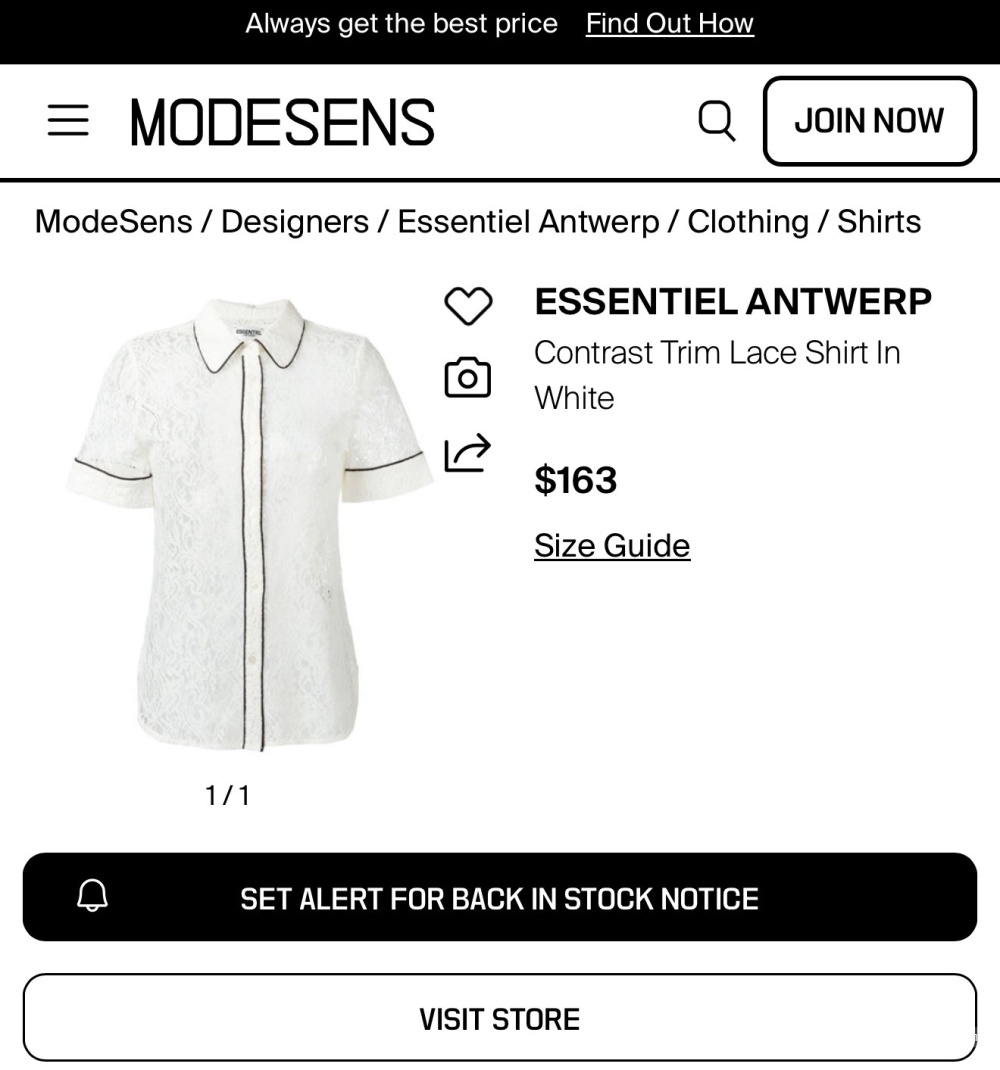Tap the JOIN NOW button
Screen dimensions: 1000x1070
coord(868,121)
